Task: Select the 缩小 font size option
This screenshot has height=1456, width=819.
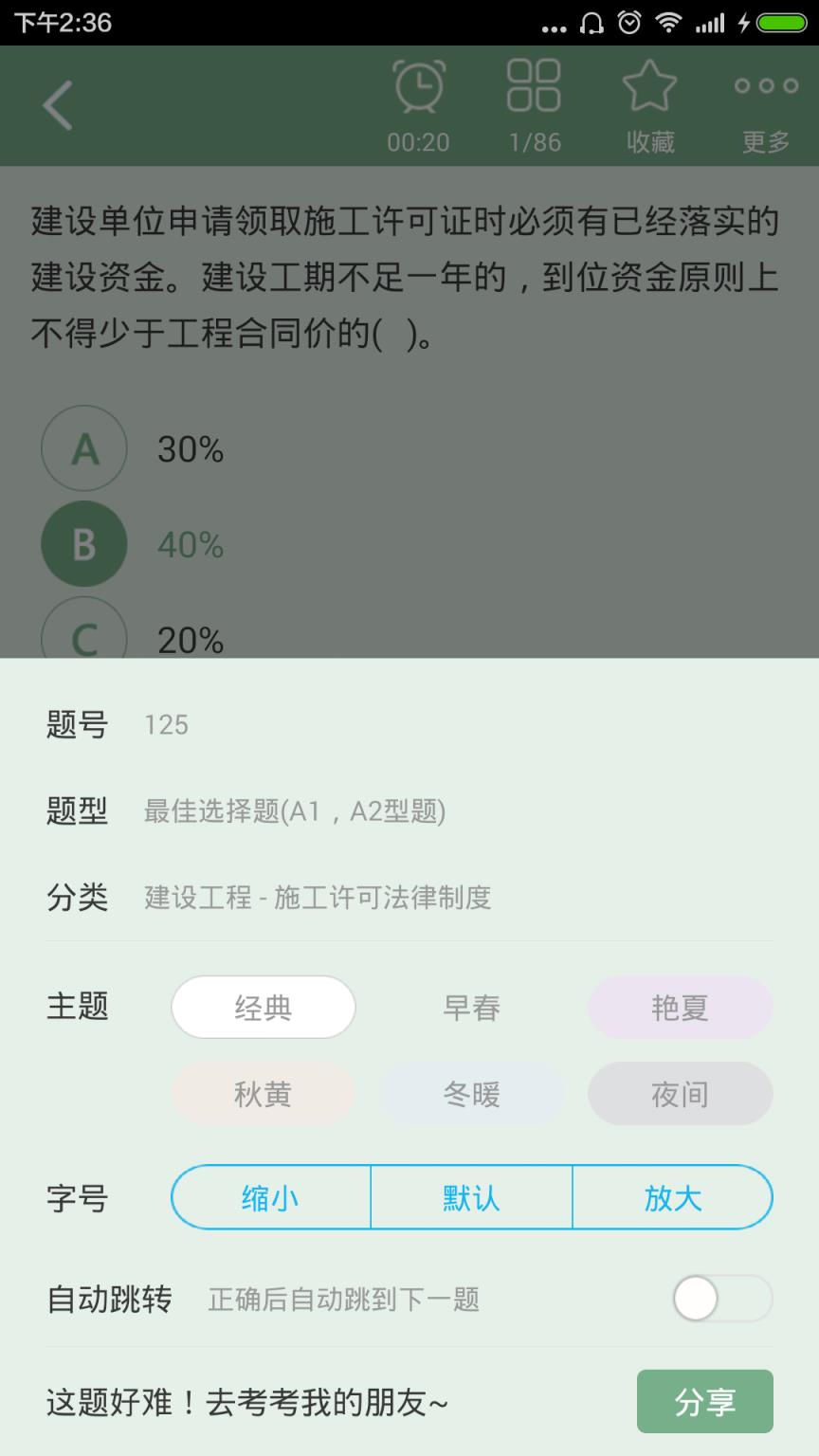Action: [x=270, y=1197]
